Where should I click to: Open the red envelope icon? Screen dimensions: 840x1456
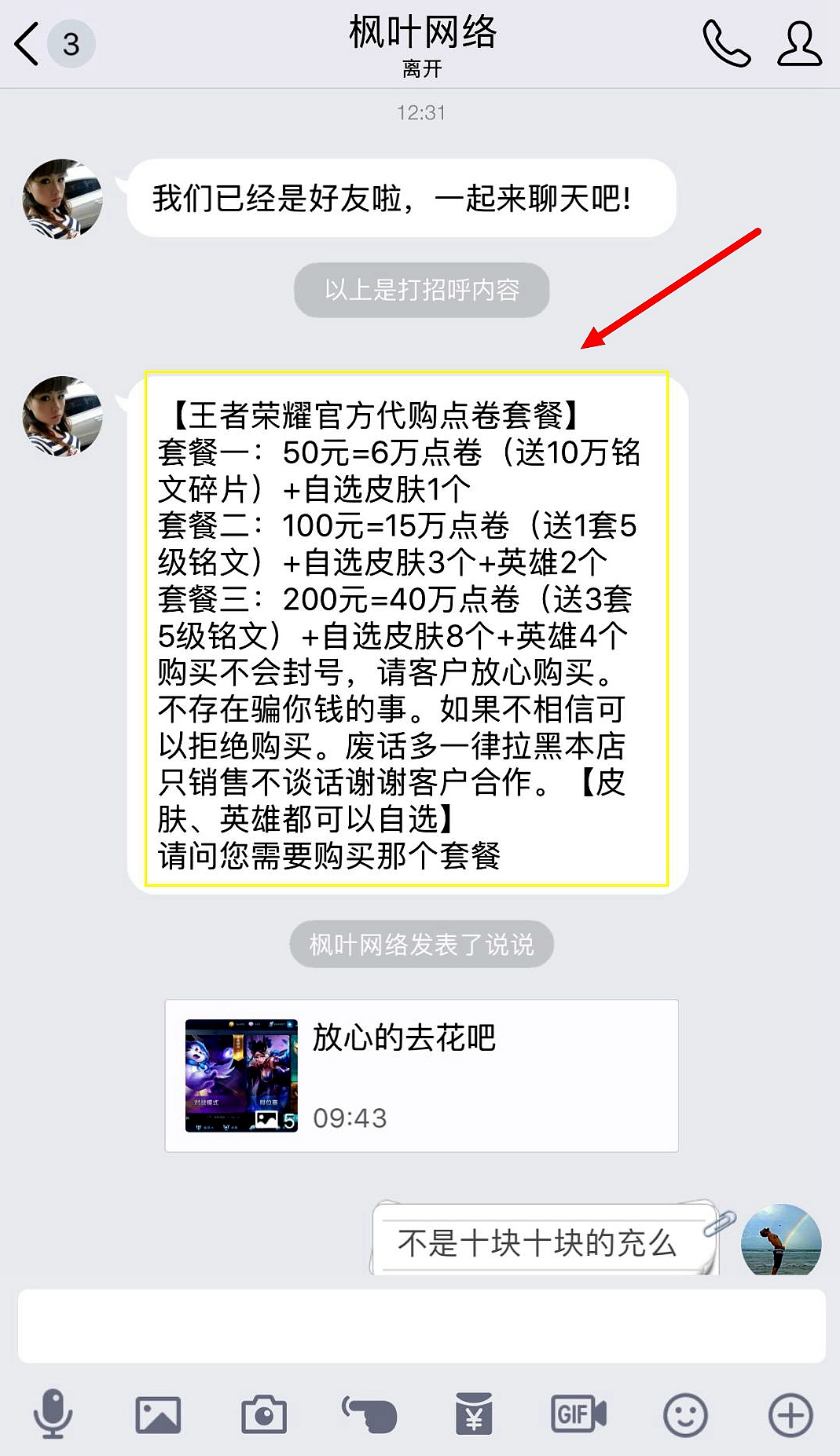pos(472,1414)
